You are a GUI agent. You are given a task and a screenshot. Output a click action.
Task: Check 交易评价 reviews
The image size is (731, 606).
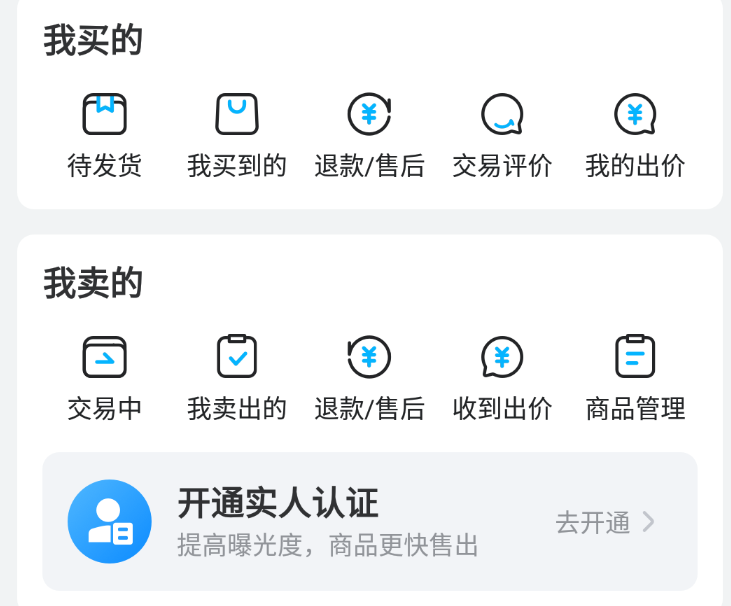coord(502,135)
